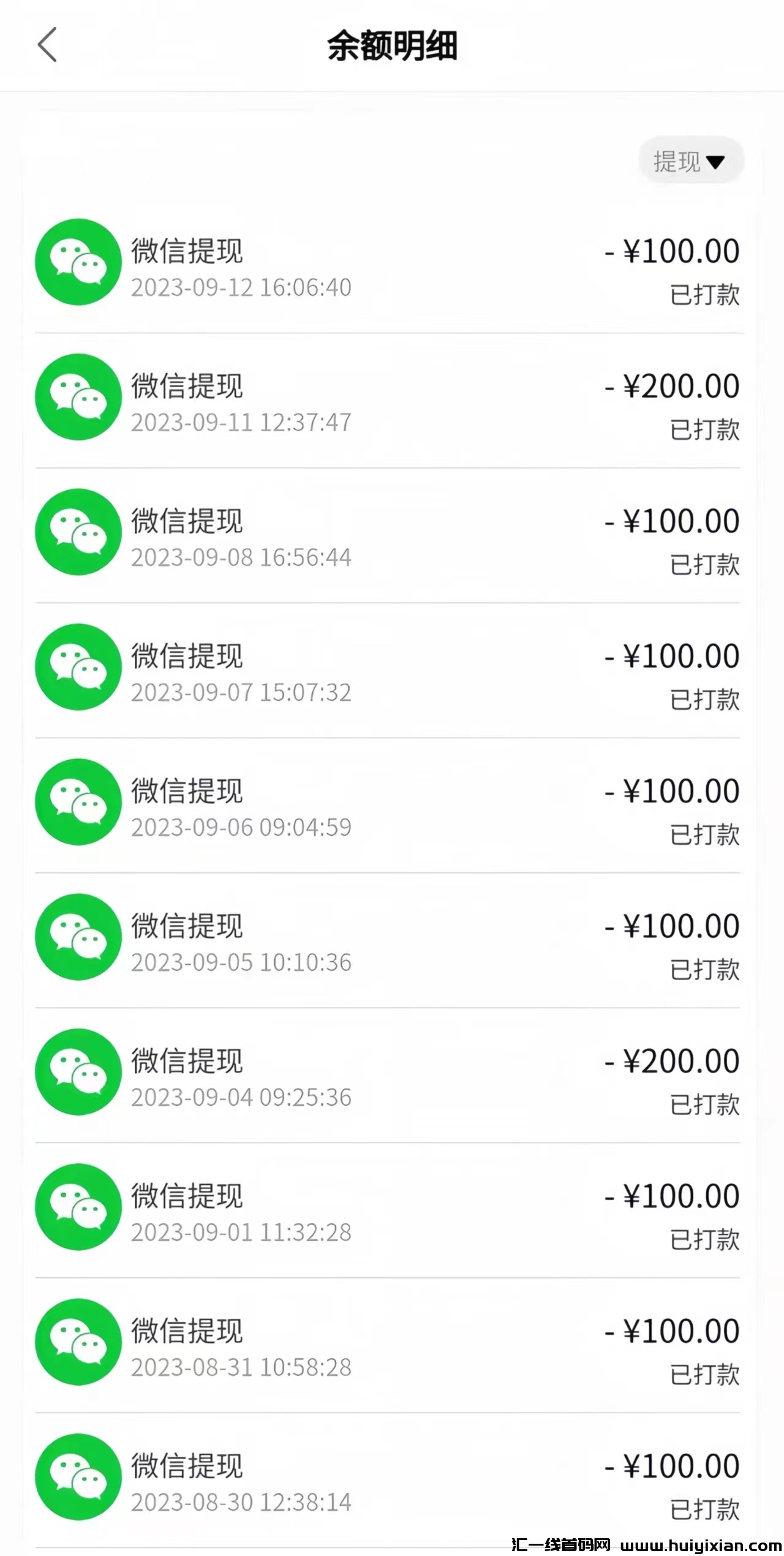Go back from the 余额明细 page
Viewport: 784px width, 1556px height.
point(47,45)
